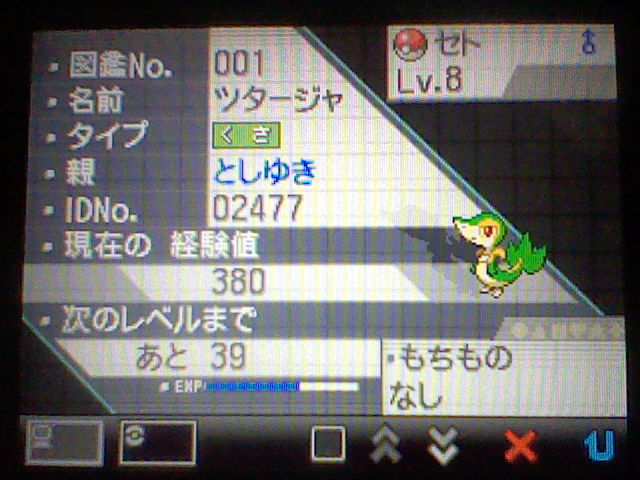Switch to the second summary page tab
This screenshot has width=640, height=480.
pos(157,442)
